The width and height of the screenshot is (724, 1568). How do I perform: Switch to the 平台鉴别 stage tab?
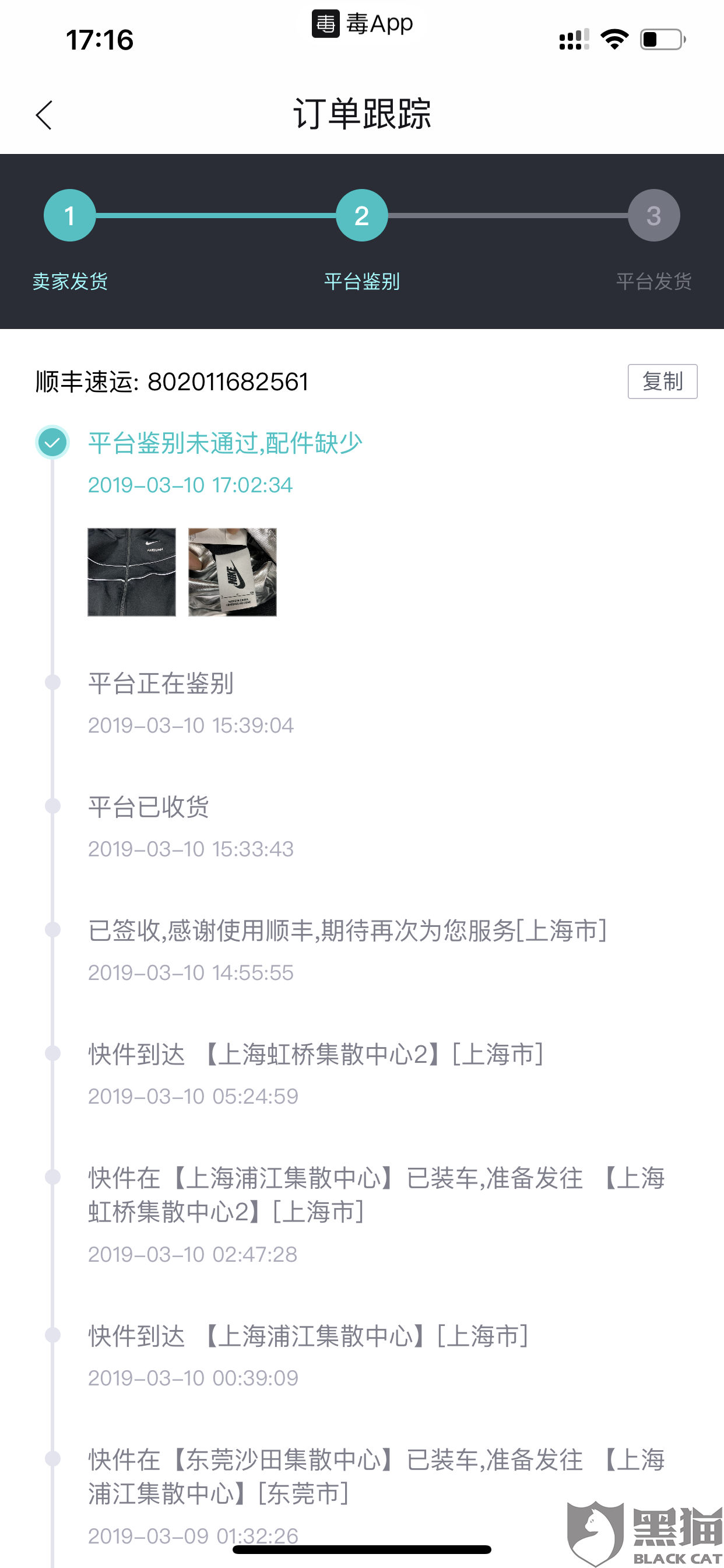(x=361, y=281)
